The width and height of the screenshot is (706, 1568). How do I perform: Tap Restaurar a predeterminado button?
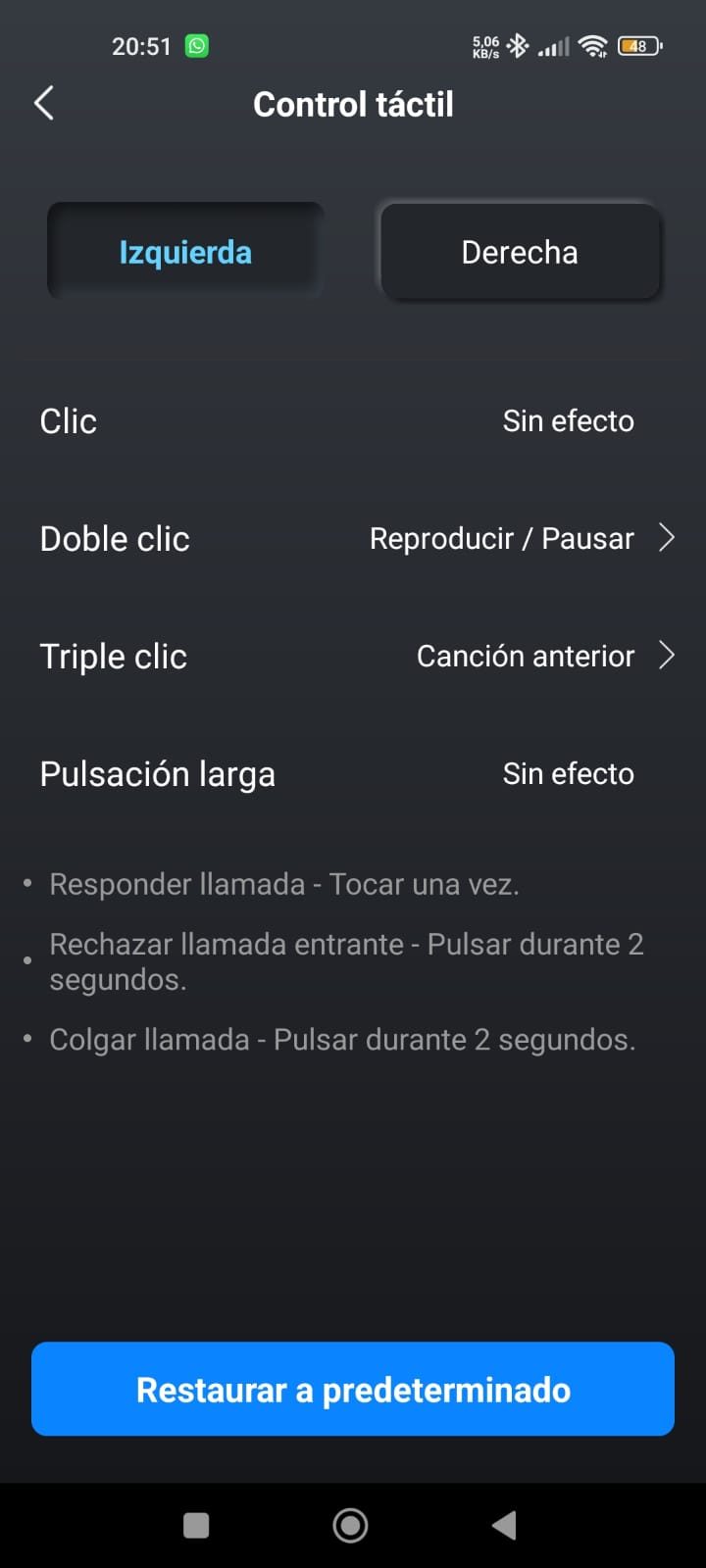pos(353,1389)
